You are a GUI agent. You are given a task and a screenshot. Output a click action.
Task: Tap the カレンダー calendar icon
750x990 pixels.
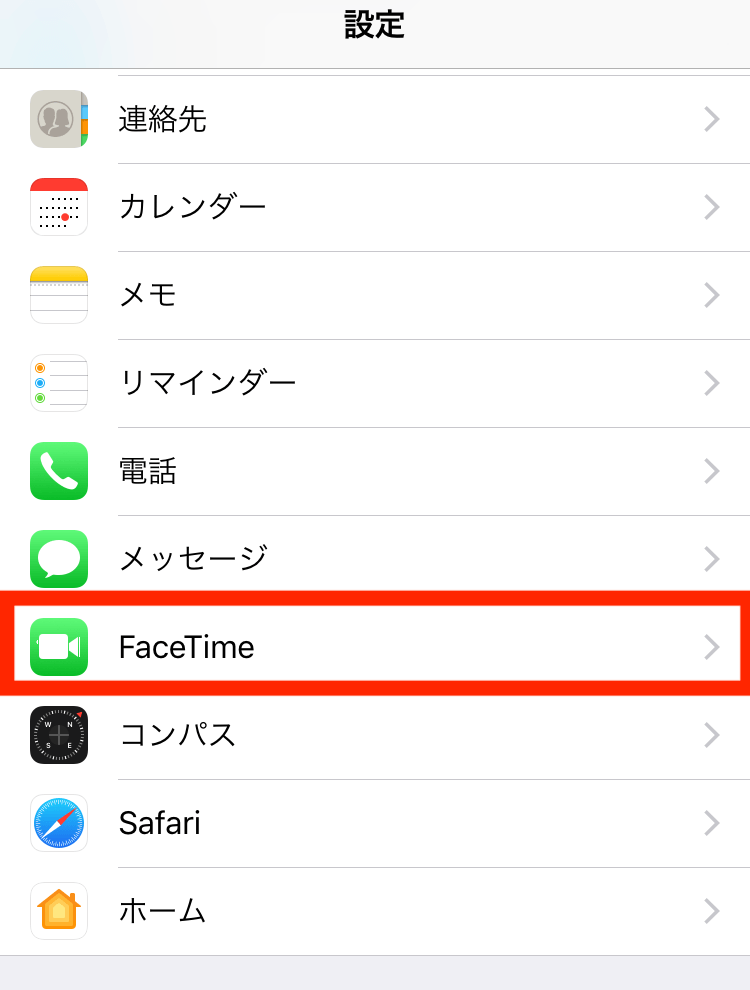[x=58, y=207]
